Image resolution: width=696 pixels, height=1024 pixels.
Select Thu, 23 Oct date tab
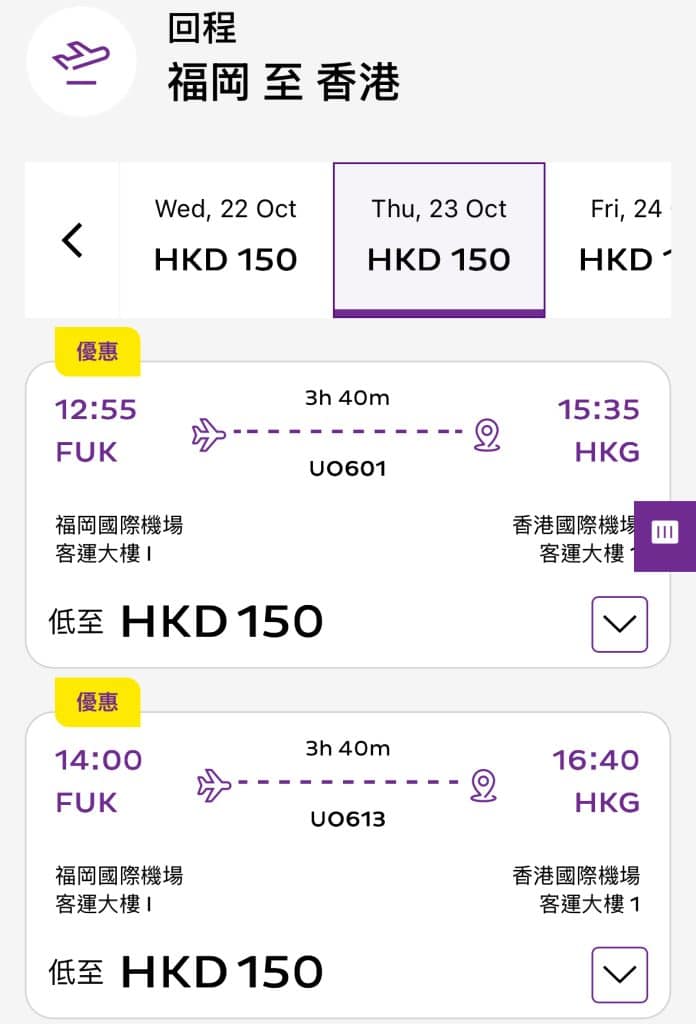point(439,238)
